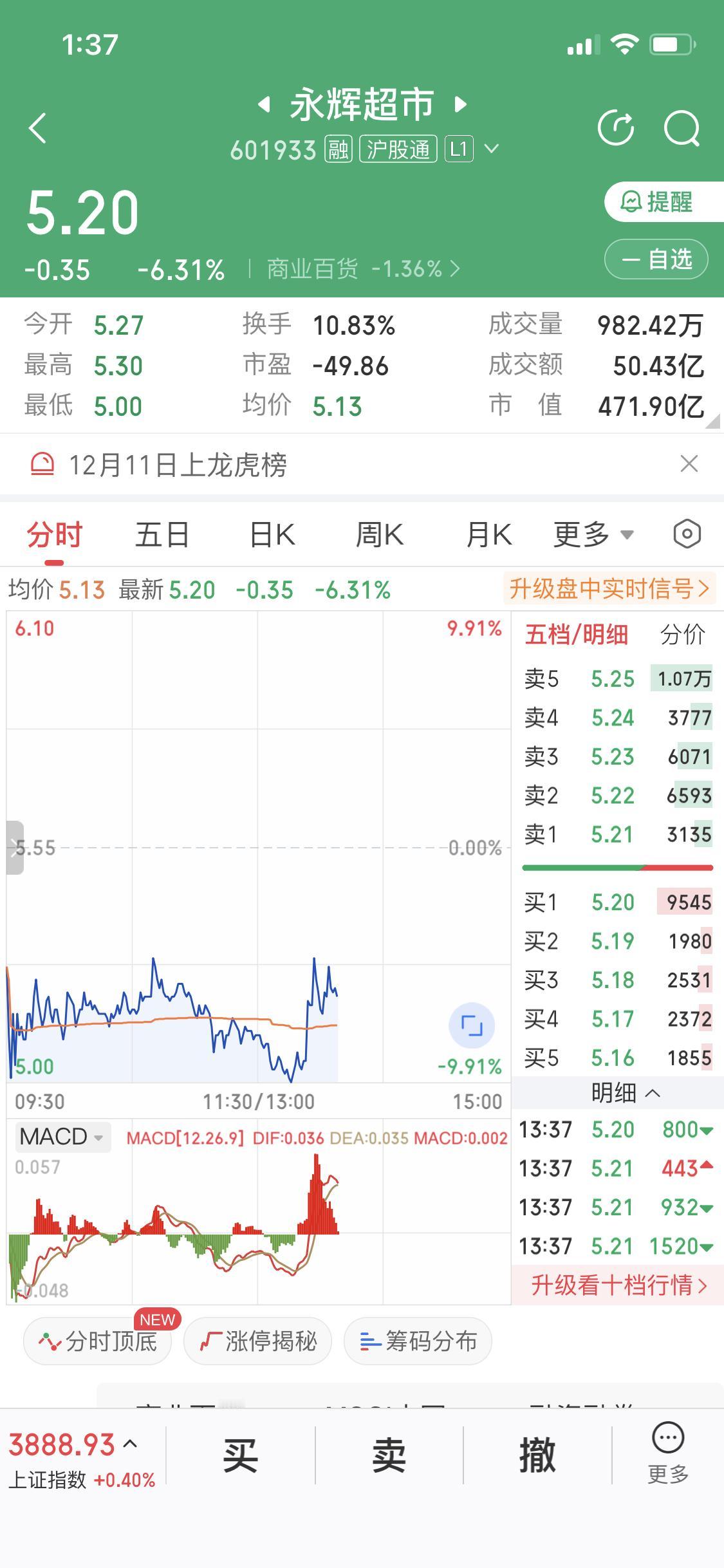Switch to the 五日 chart tab

point(162,534)
